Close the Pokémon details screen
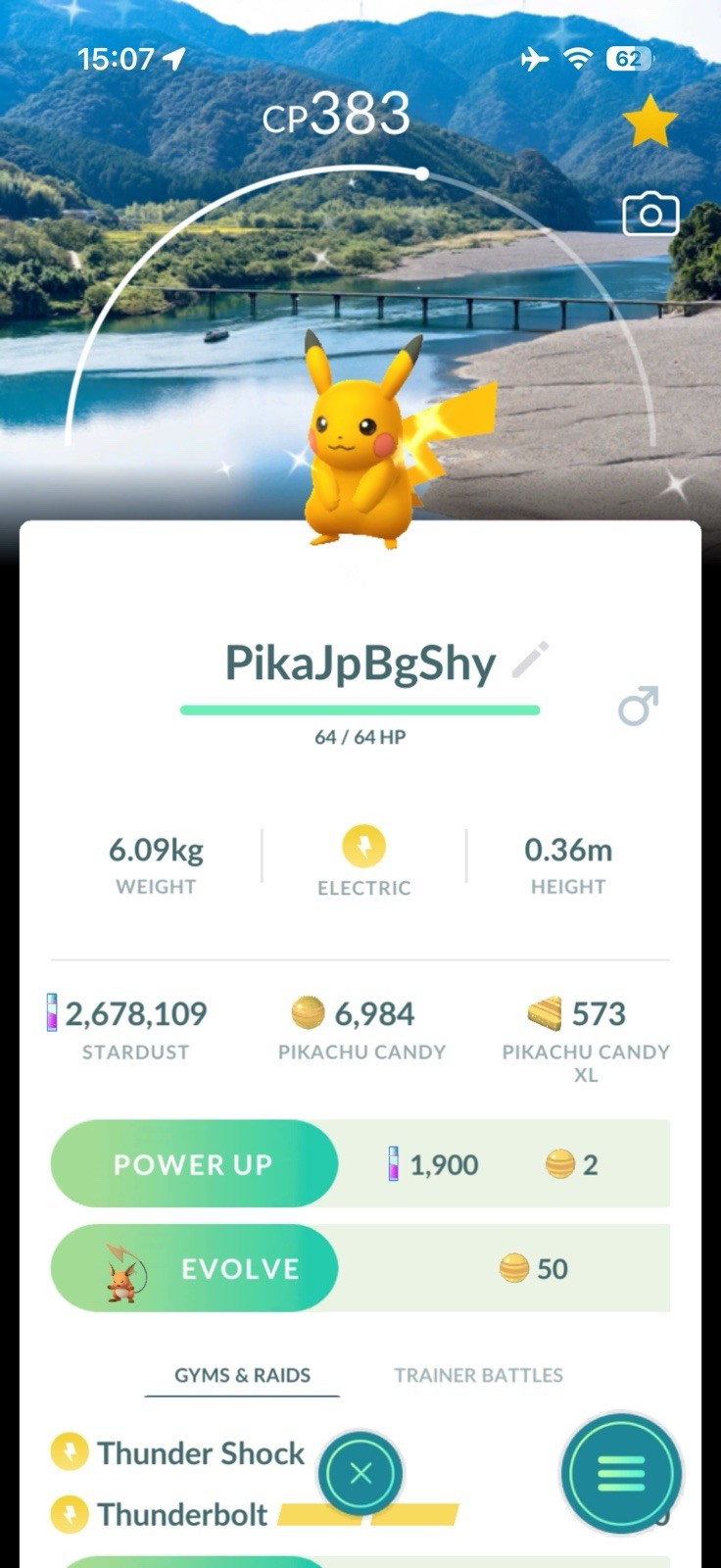Viewport: 721px width, 1568px height. (360, 1473)
